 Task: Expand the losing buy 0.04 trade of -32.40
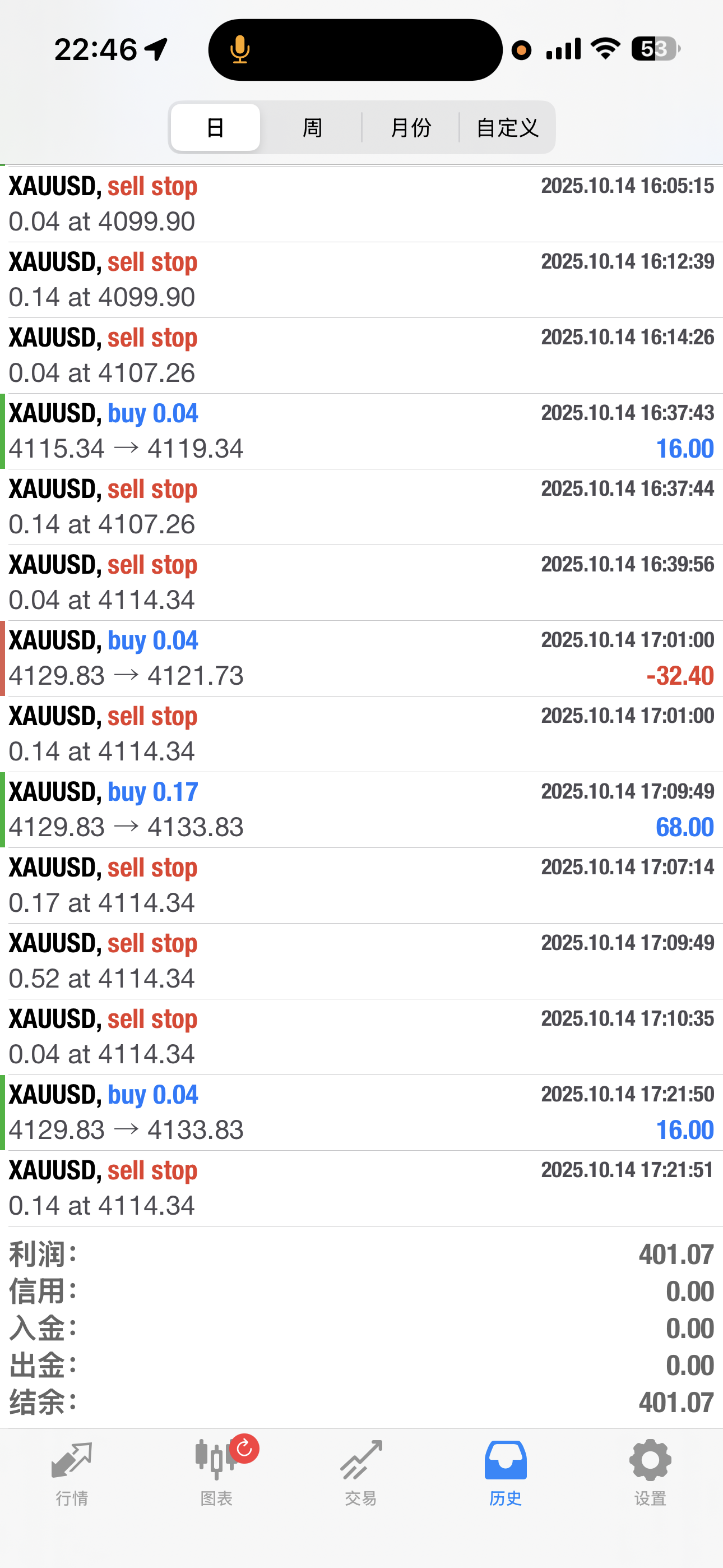(x=361, y=658)
